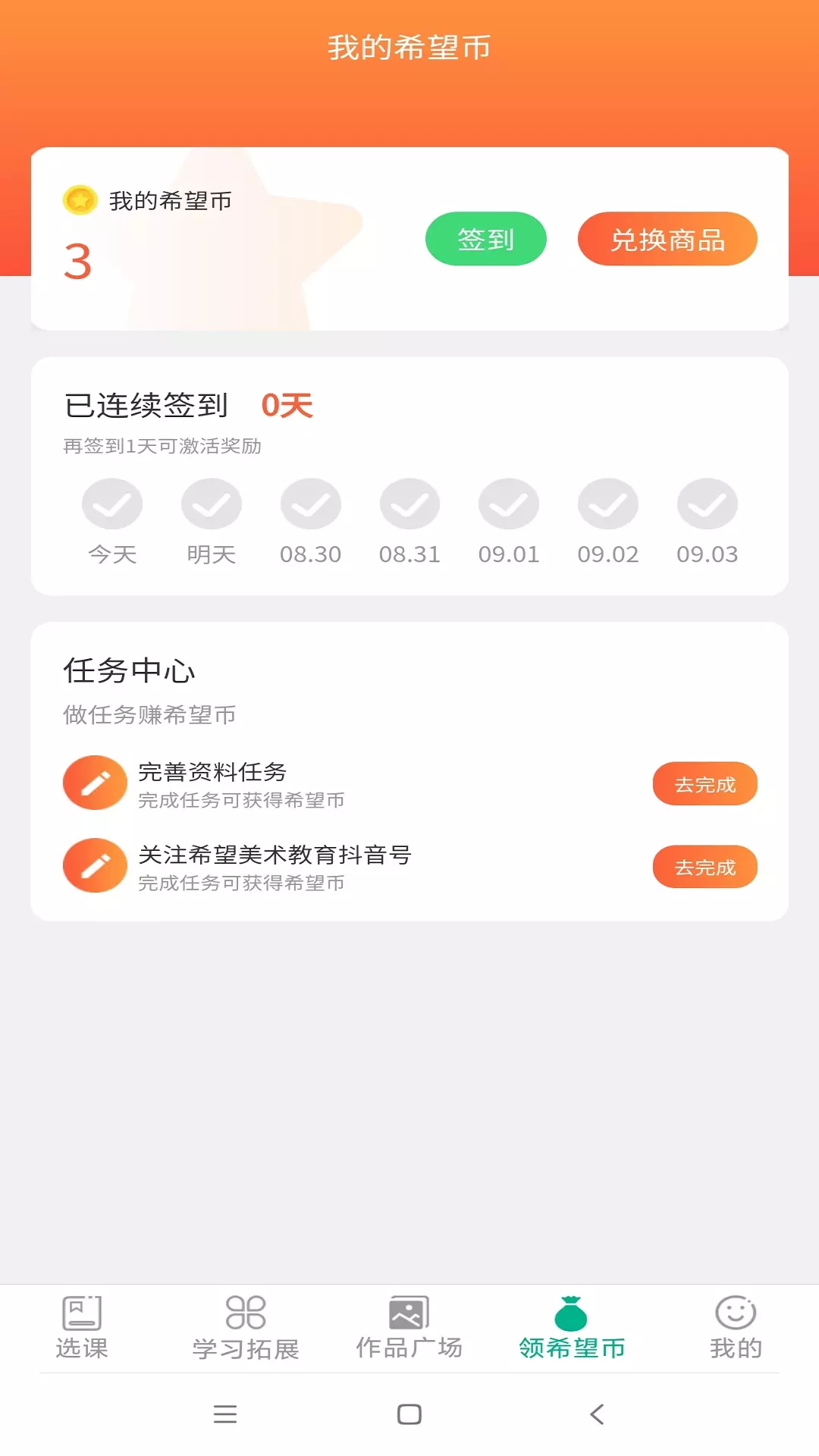Select the 领希望币 tab
The width and height of the screenshot is (819, 1456).
572,1328
